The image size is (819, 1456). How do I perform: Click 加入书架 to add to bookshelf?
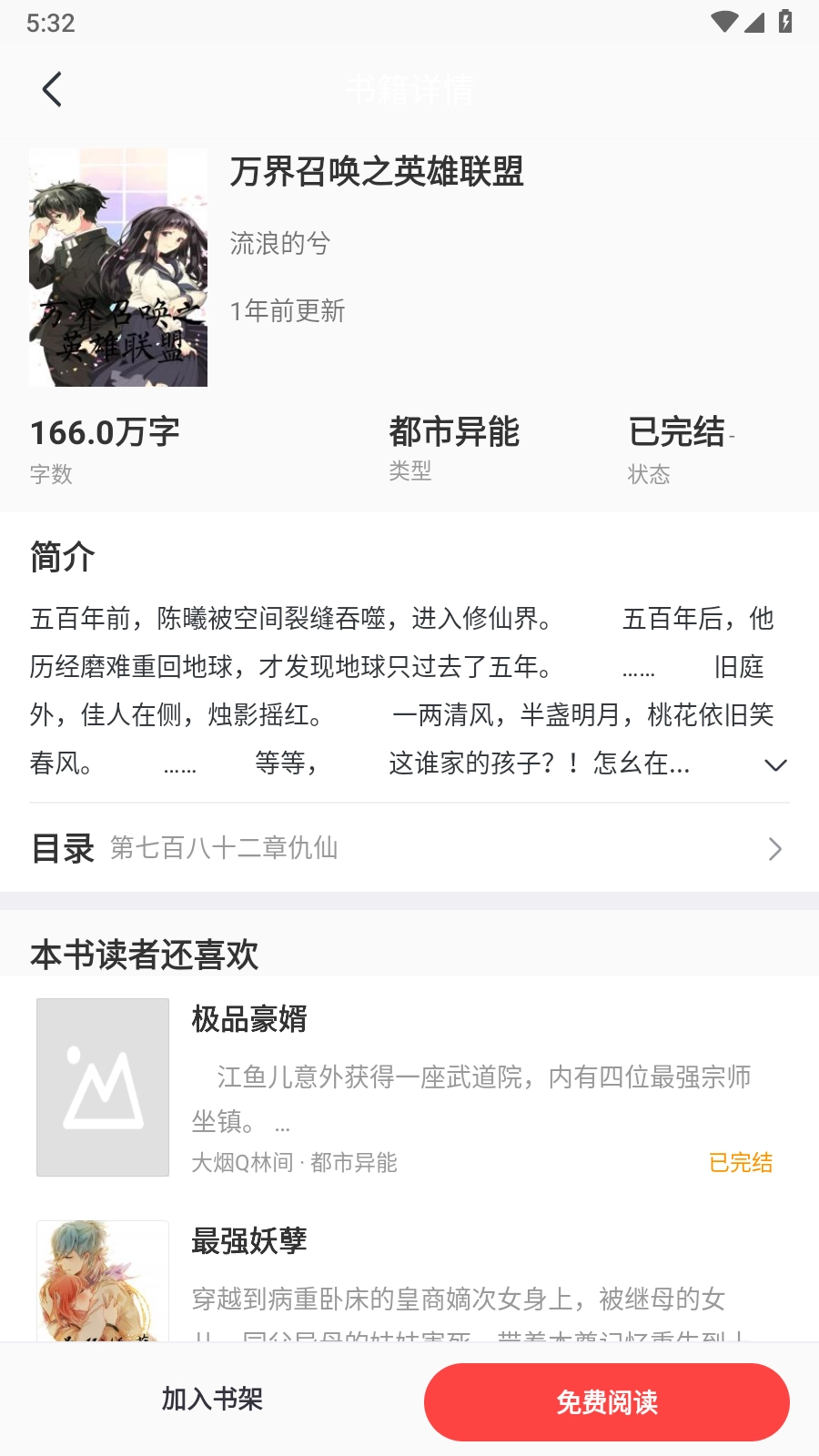[x=212, y=1402]
